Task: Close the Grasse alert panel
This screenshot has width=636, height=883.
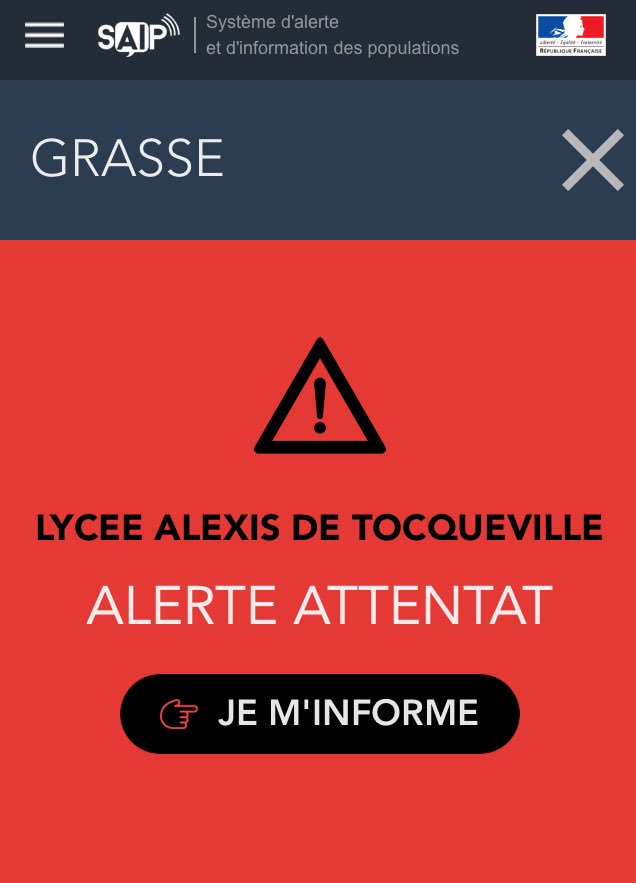Action: (x=592, y=160)
